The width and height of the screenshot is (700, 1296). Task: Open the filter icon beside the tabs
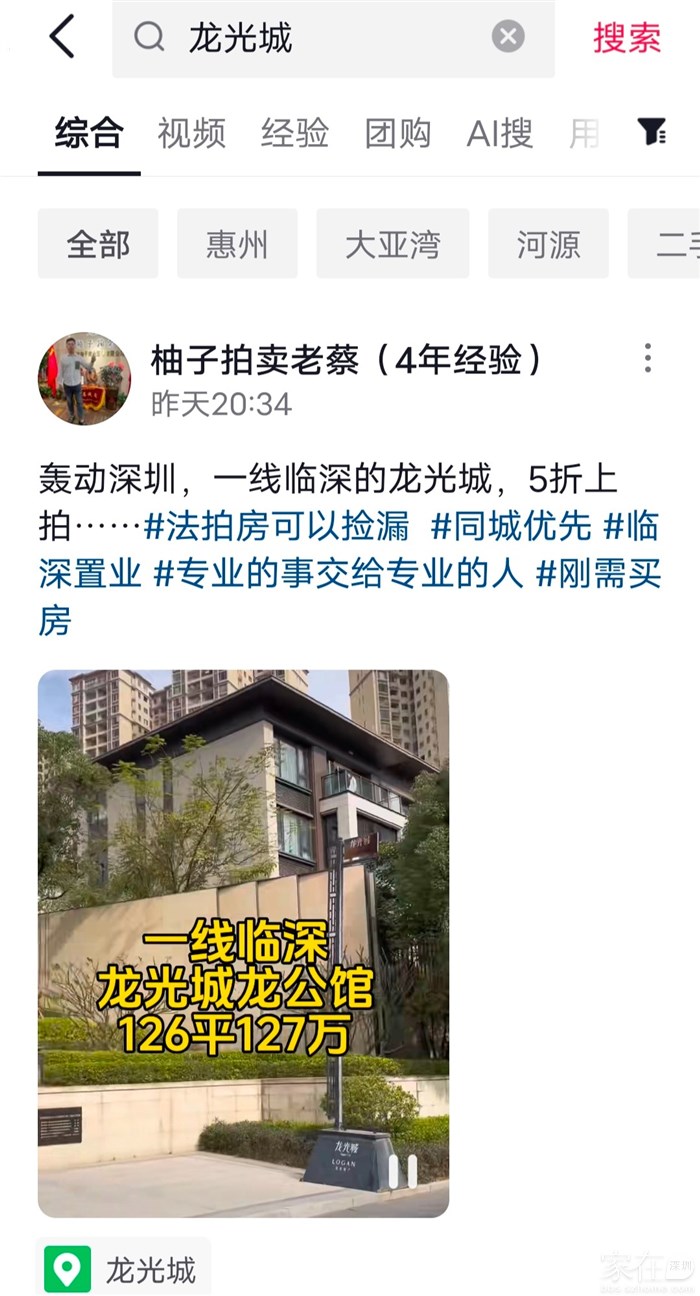(652, 132)
